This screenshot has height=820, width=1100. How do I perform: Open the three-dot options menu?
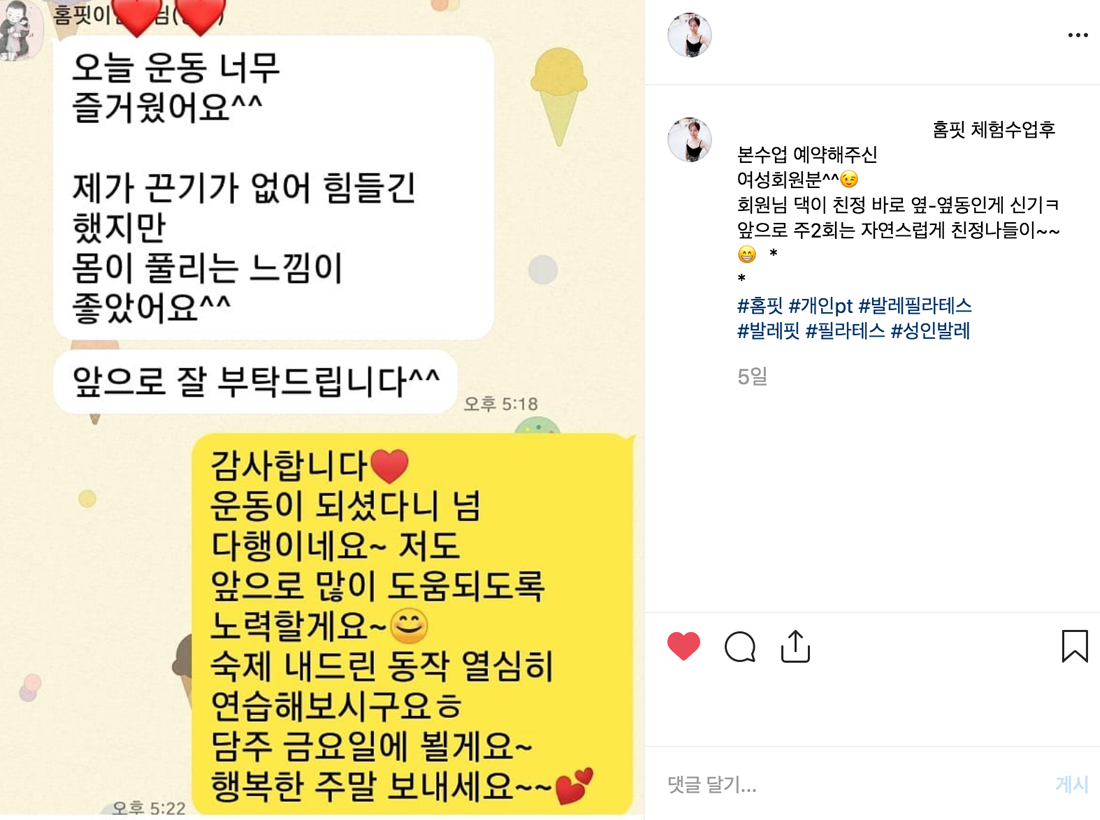pos(1077,35)
